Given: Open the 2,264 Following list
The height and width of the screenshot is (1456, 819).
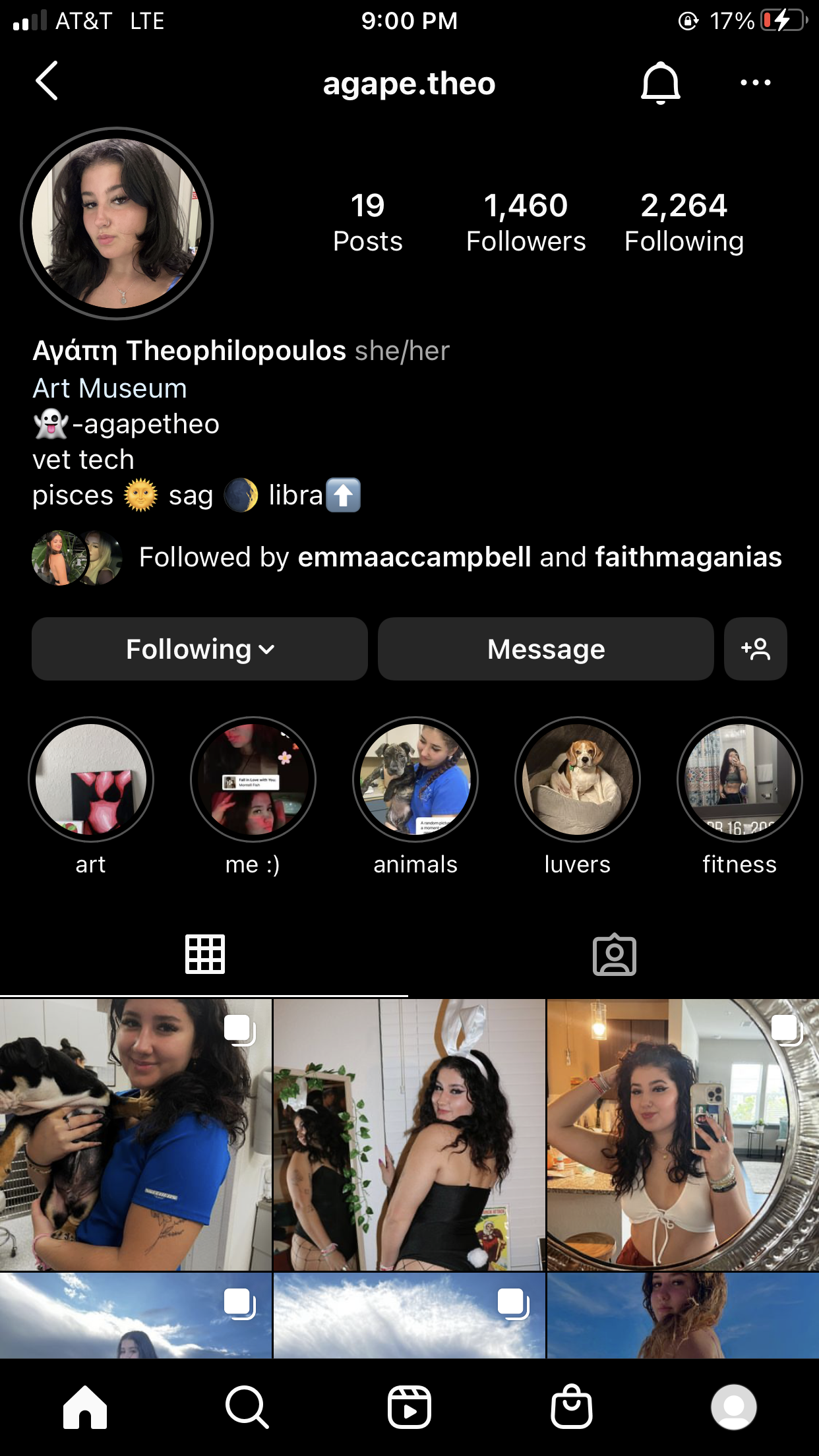Looking at the screenshot, I should pyautogui.click(x=684, y=223).
